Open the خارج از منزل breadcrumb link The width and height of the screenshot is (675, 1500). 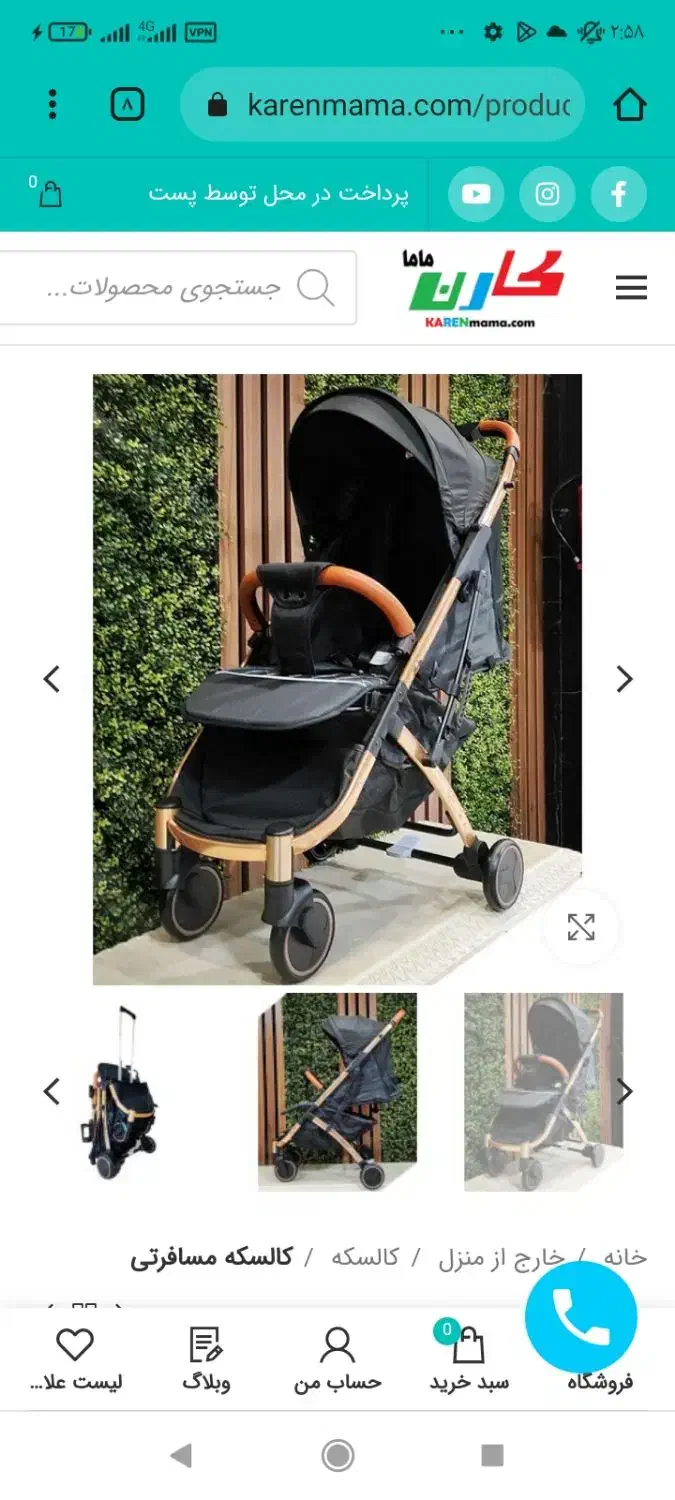click(501, 1257)
